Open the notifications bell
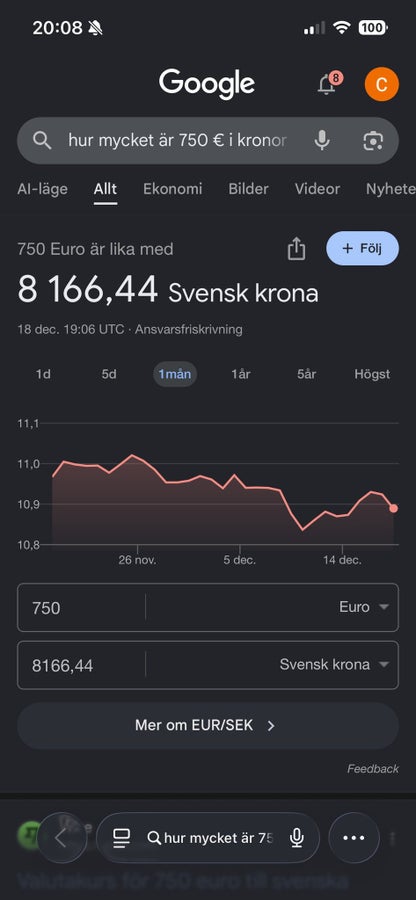The image size is (416, 900). click(x=328, y=84)
